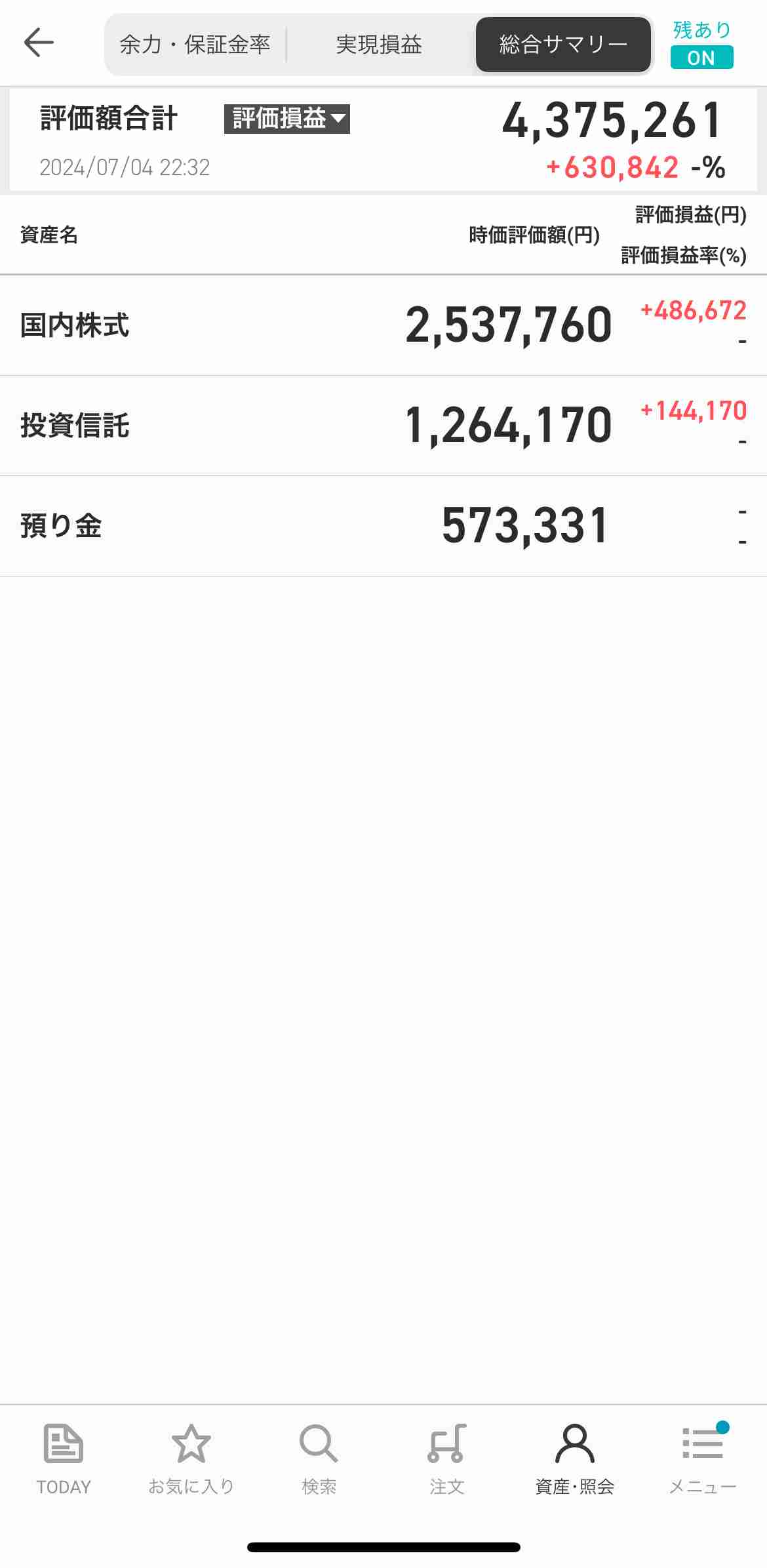Select the 資産・照会 tab
The height and width of the screenshot is (1568, 767).
click(x=575, y=1459)
